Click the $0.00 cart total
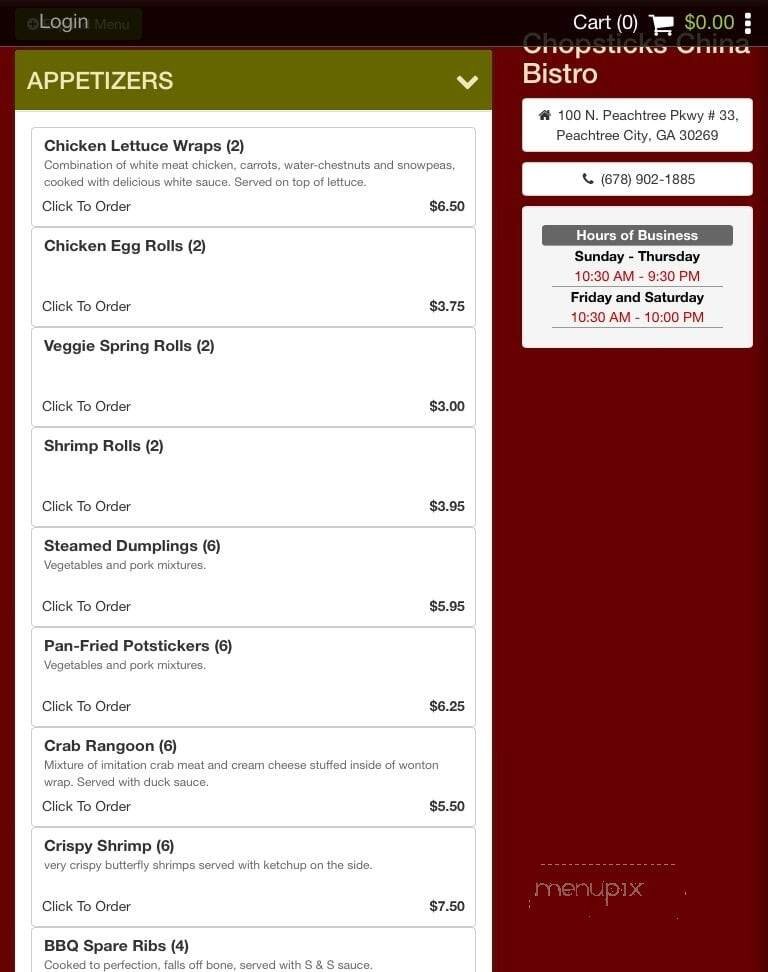Image resolution: width=768 pixels, height=972 pixels. click(710, 22)
